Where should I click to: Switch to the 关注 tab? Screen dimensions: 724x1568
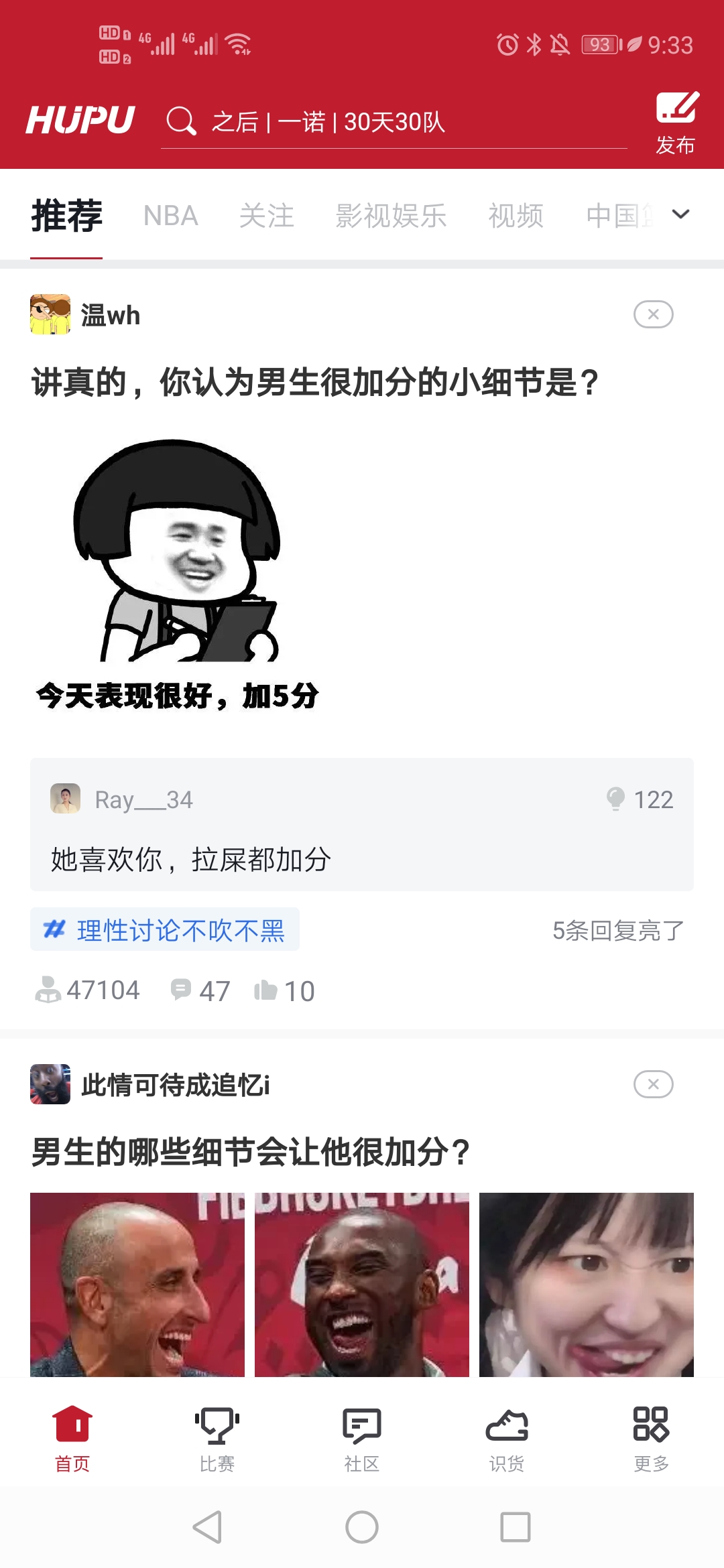click(x=267, y=216)
